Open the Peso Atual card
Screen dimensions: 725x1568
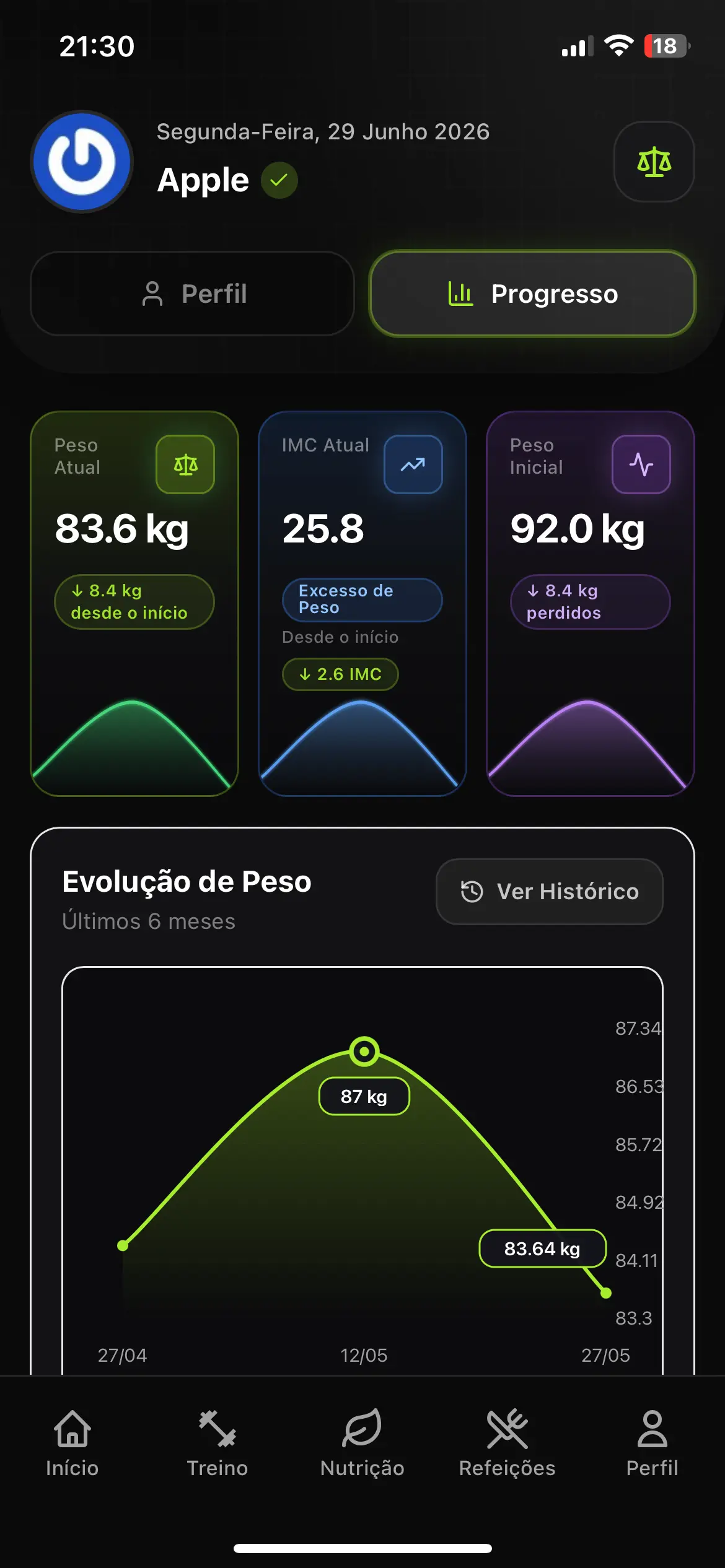coord(134,604)
